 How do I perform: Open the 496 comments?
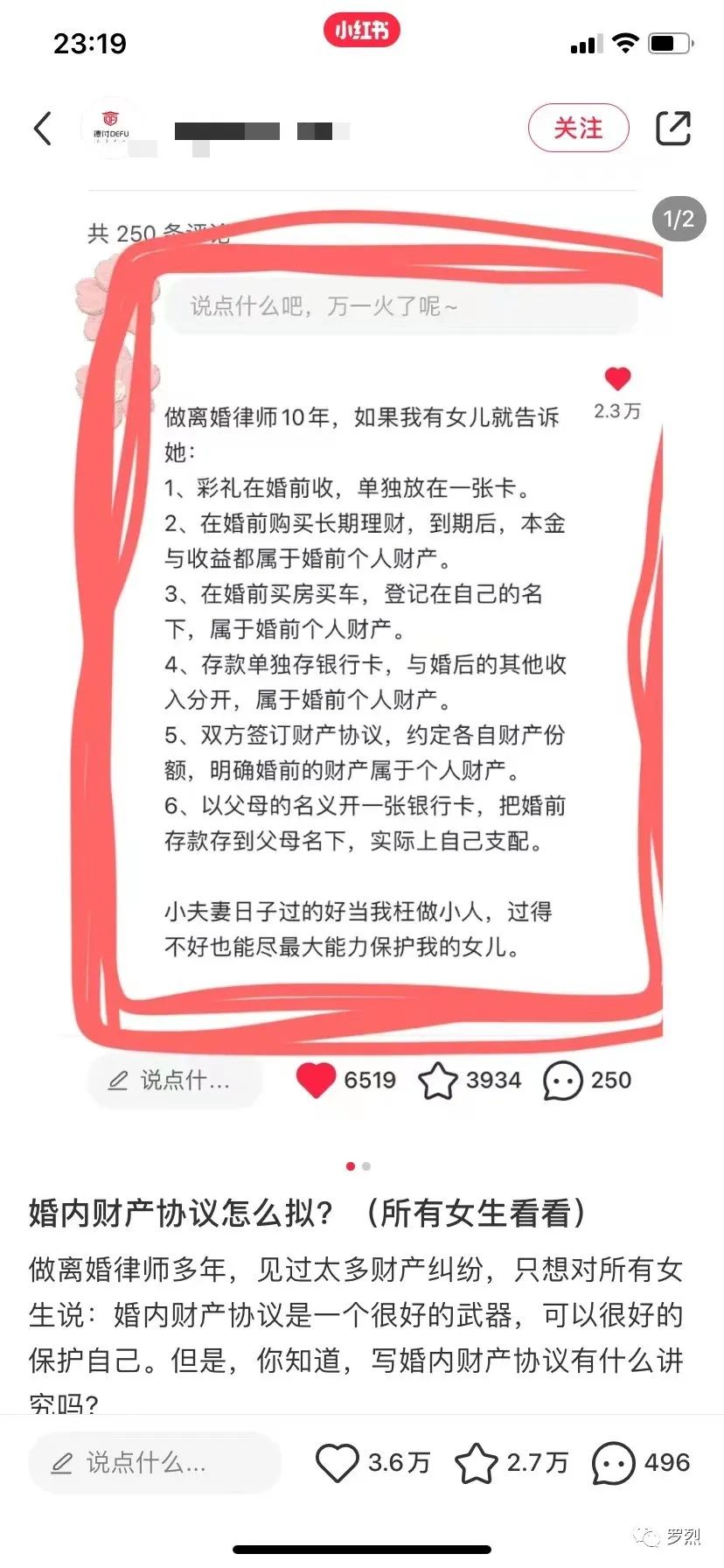tap(613, 1463)
